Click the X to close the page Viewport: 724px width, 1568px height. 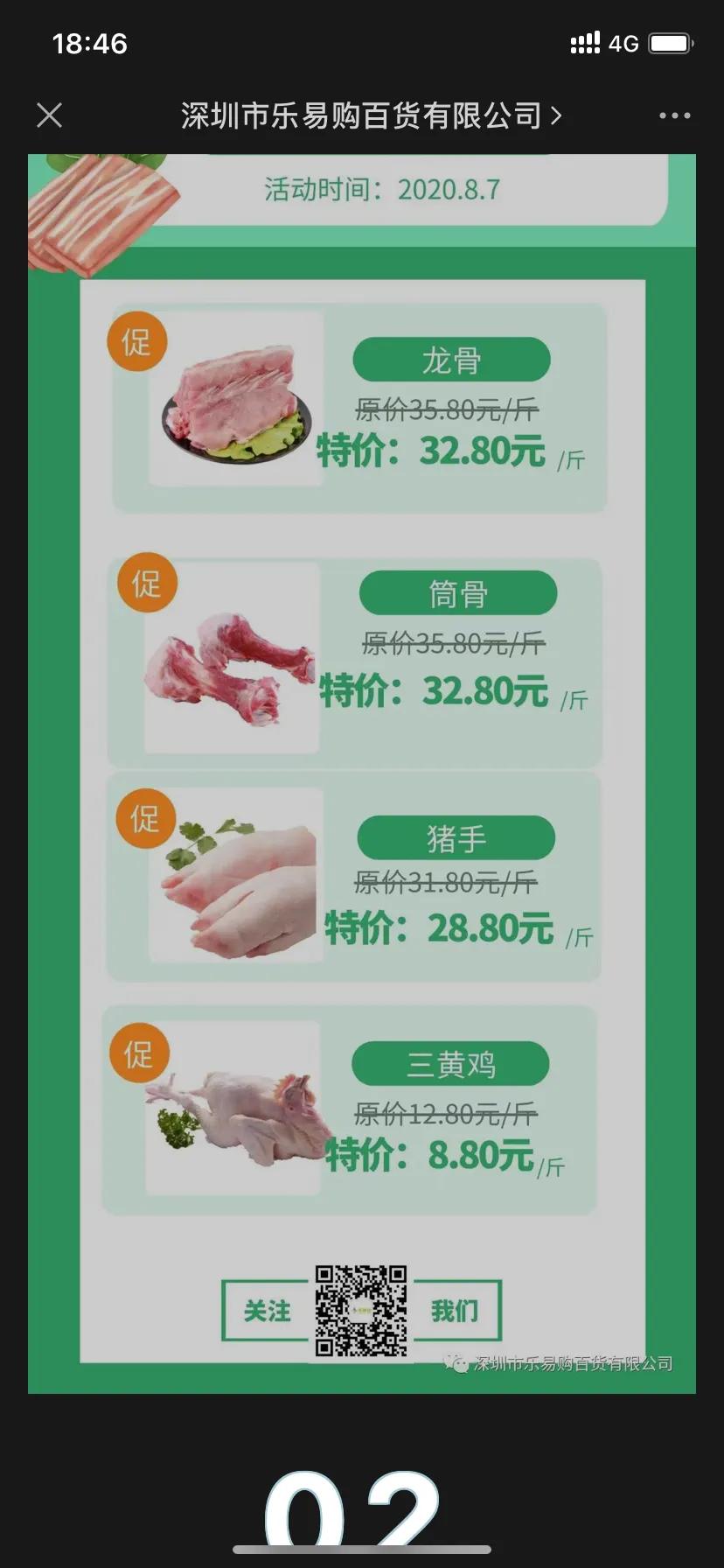click(x=50, y=115)
